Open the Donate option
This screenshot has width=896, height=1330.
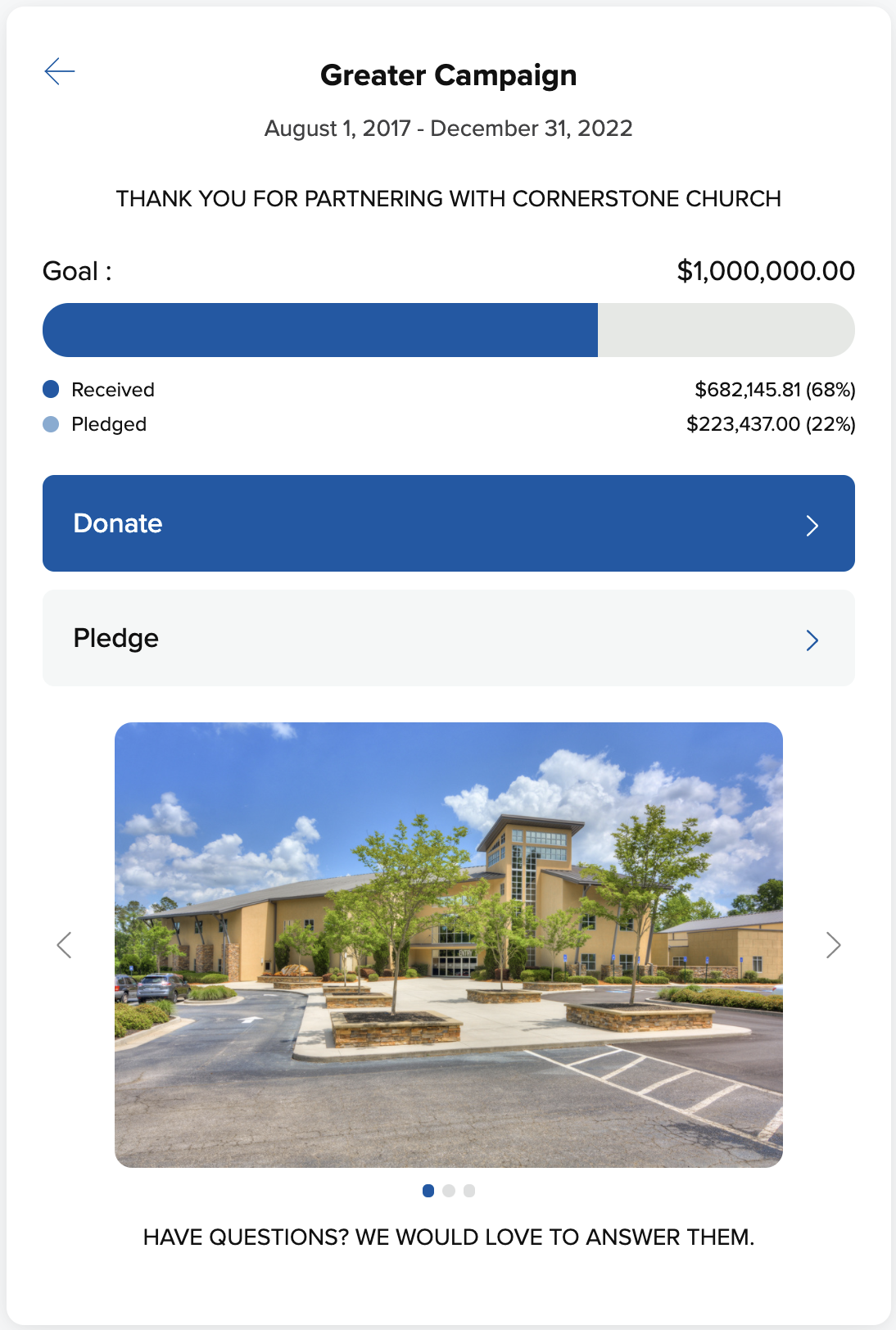pyautogui.click(x=448, y=523)
